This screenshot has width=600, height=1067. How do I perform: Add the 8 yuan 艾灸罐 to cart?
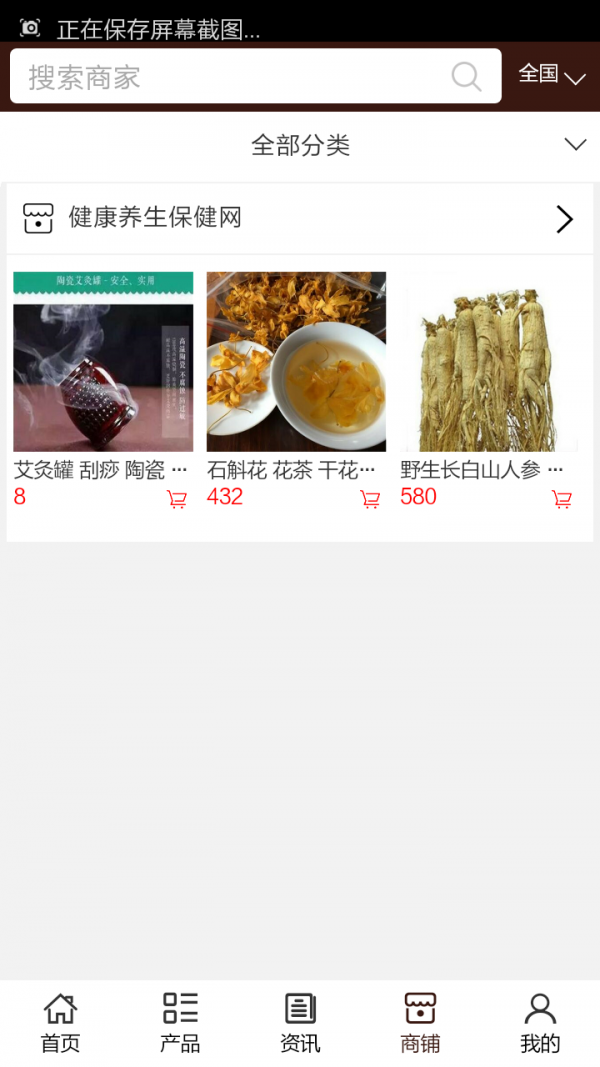coord(177,499)
